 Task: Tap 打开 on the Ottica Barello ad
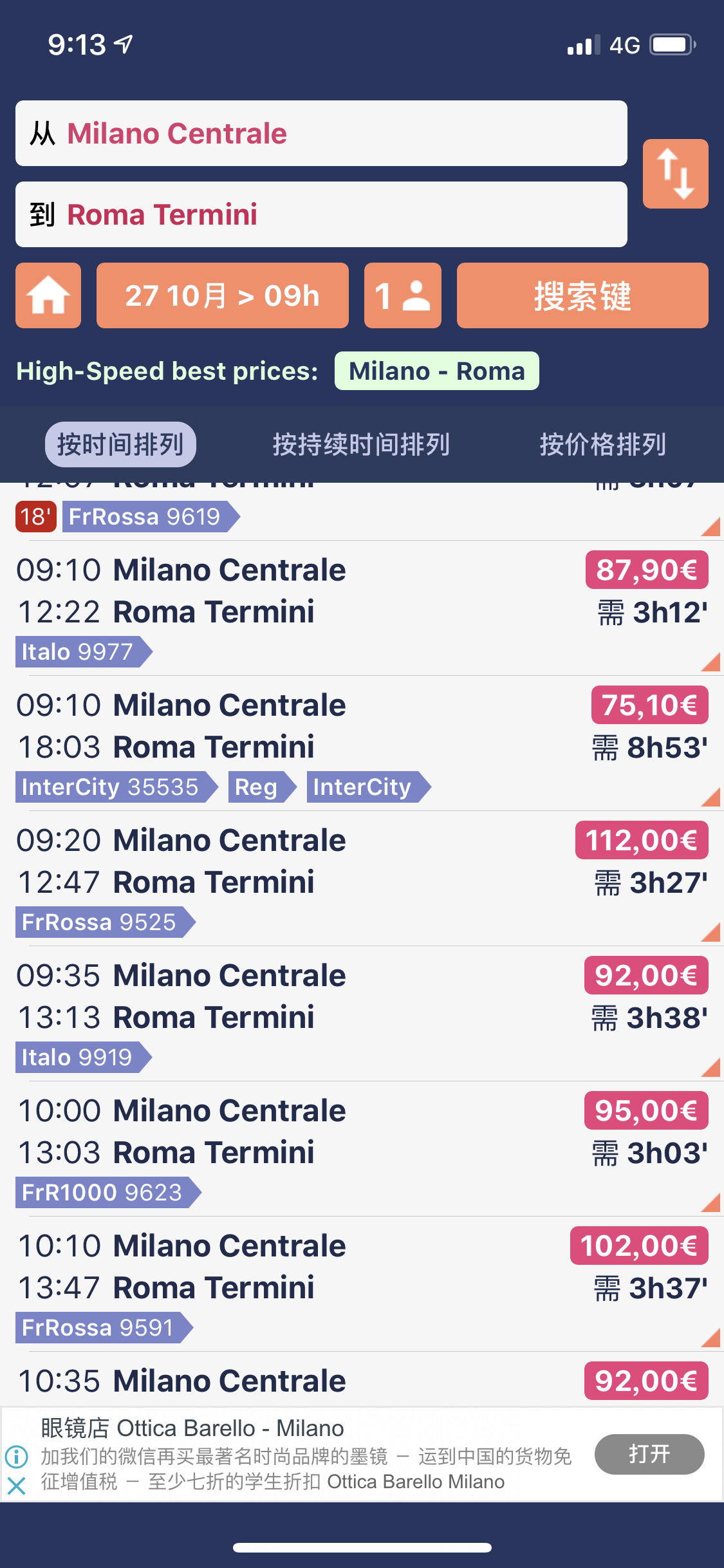pyautogui.click(x=649, y=1454)
